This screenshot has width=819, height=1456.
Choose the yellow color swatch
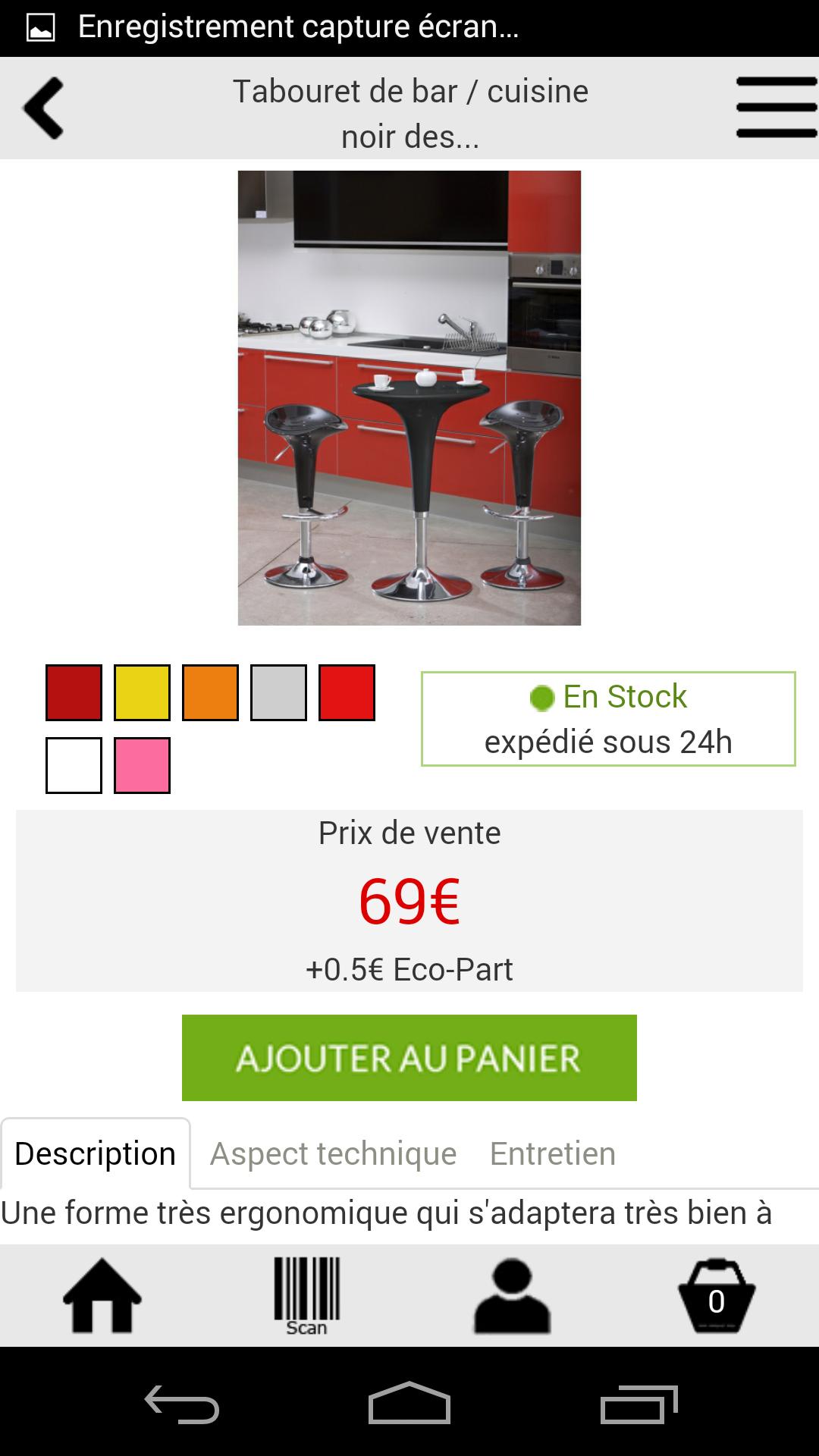[x=142, y=692]
